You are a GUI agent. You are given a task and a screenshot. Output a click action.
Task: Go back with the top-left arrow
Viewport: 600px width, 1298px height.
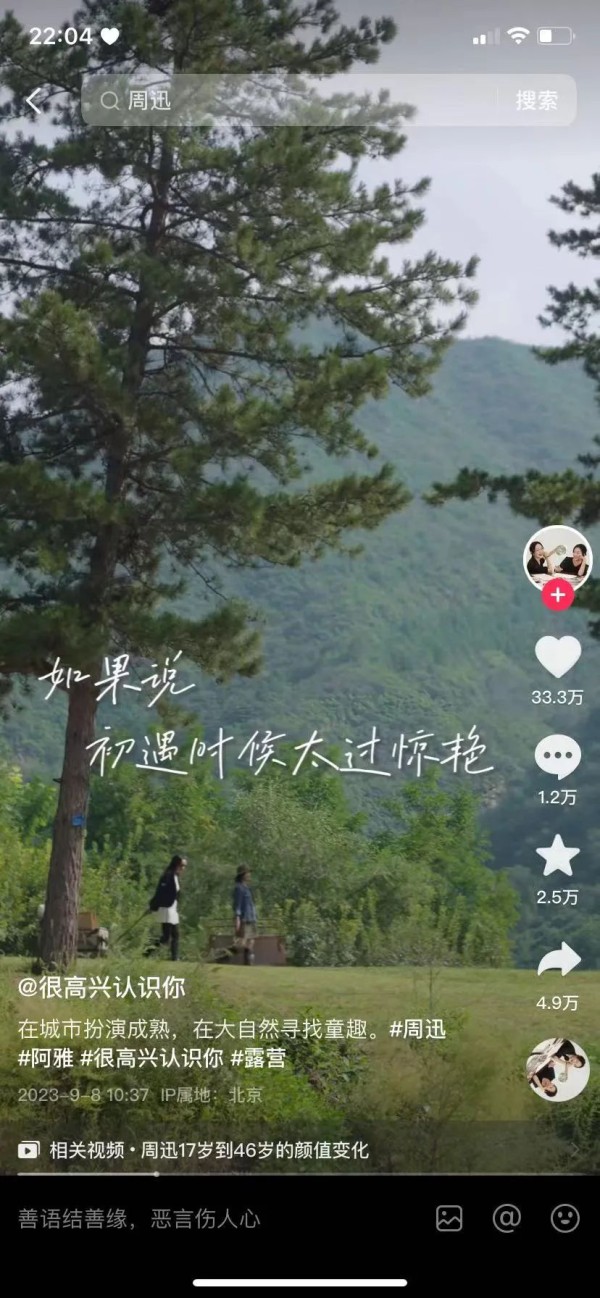pyautogui.click(x=33, y=101)
